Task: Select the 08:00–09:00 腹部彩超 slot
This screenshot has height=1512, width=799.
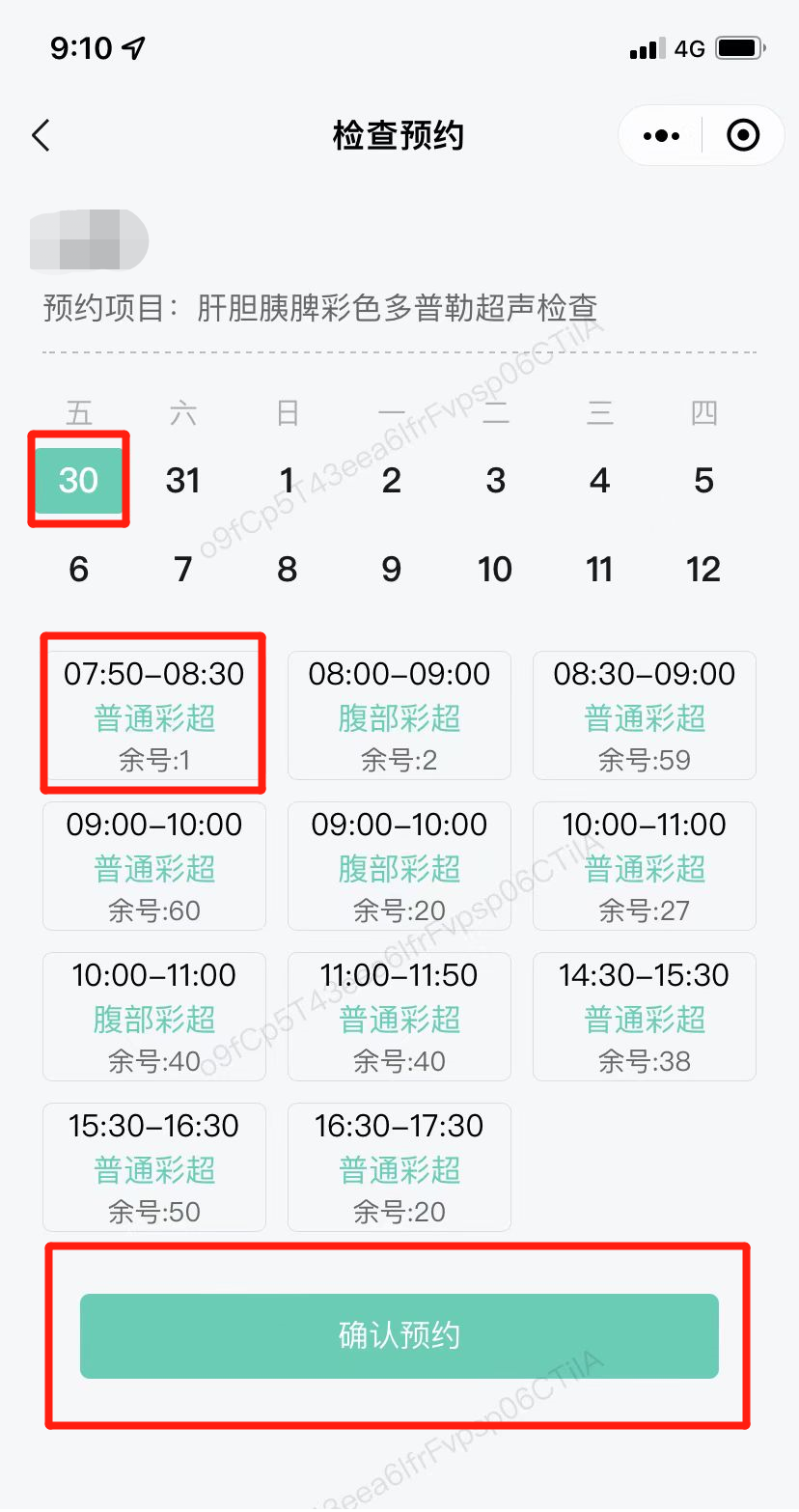Action: coord(399,715)
